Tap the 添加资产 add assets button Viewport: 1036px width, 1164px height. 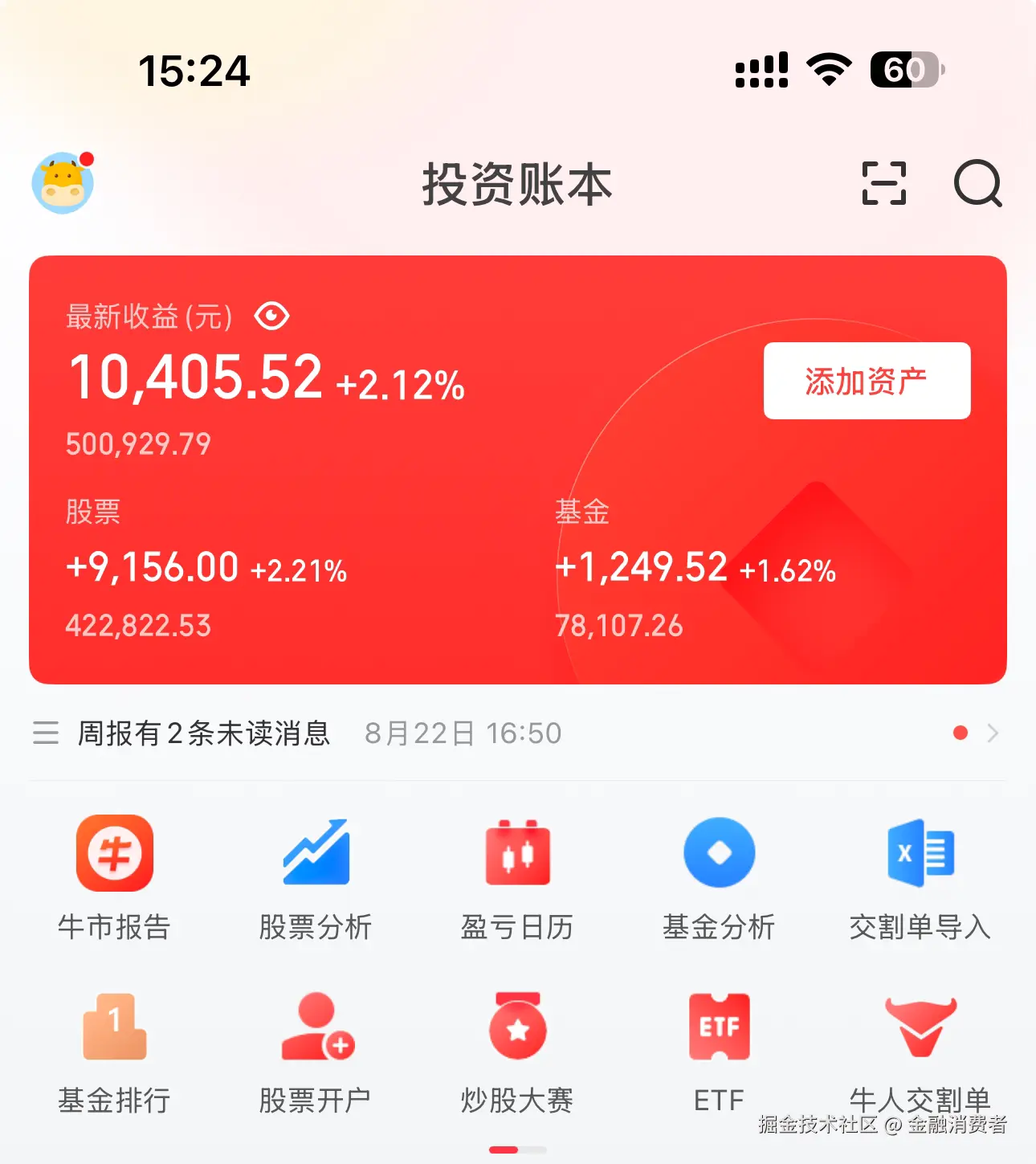(x=866, y=381)
